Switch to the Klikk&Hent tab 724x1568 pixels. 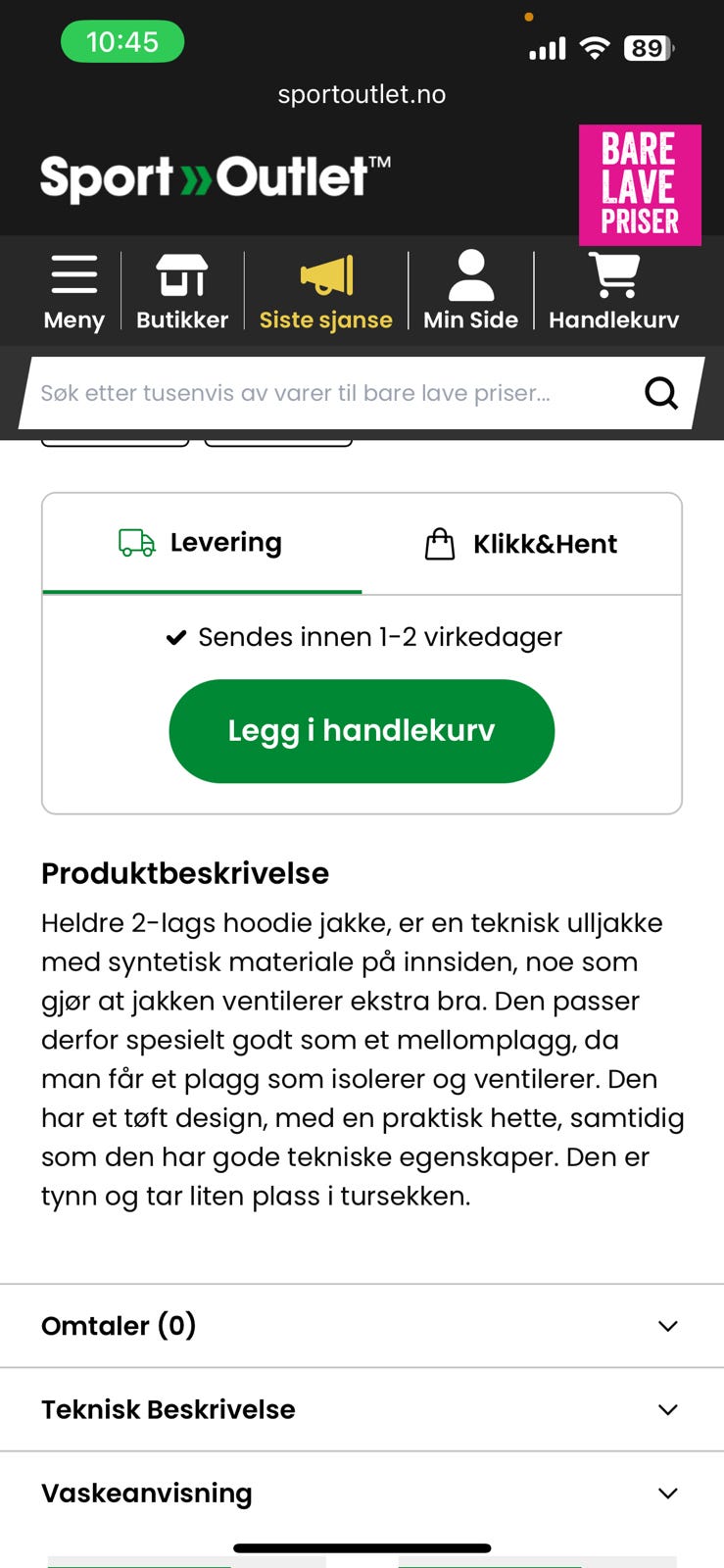pos(521,544)
